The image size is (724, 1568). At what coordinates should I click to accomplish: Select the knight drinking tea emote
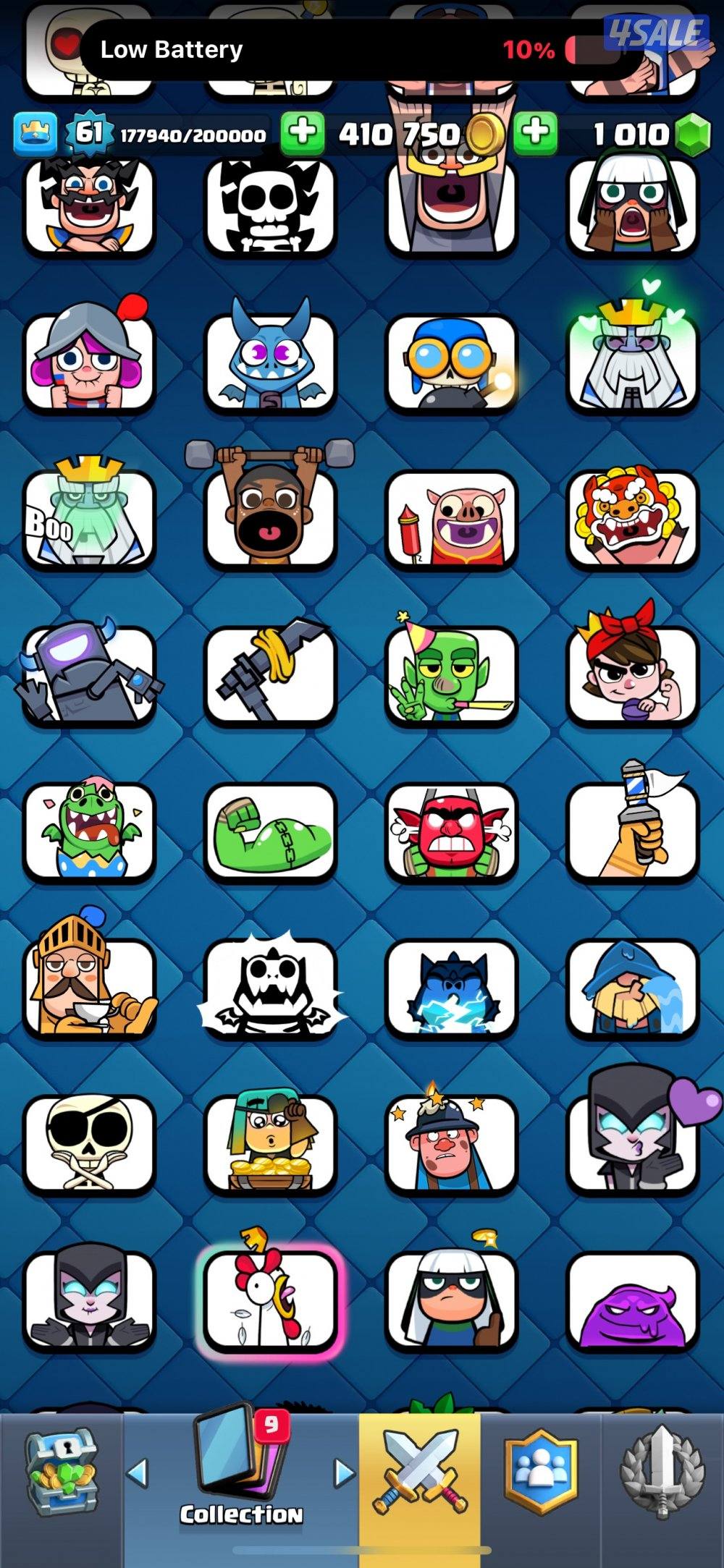(89, 988)
